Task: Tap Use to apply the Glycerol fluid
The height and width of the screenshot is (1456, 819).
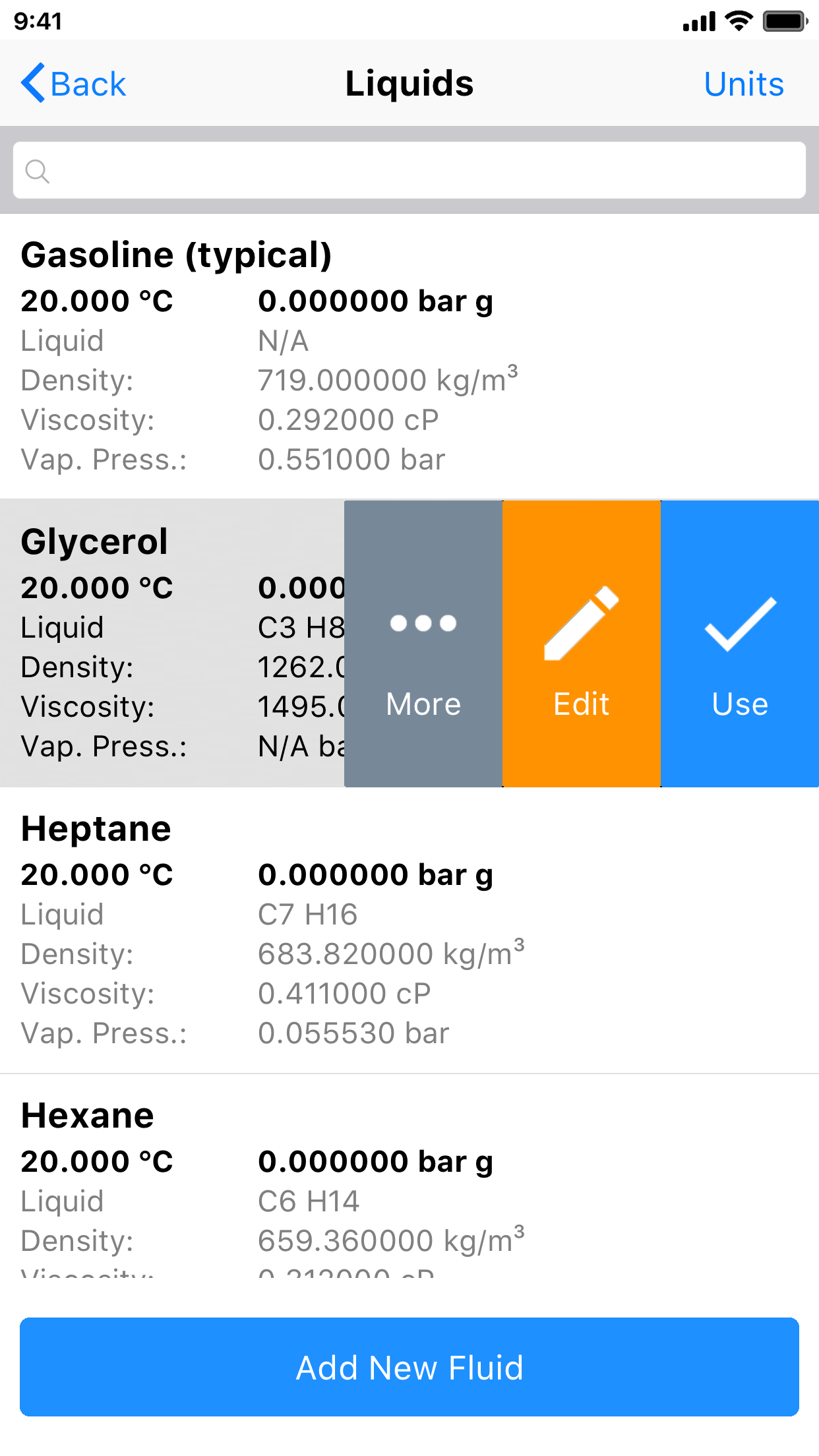Action: pos(739,704)
